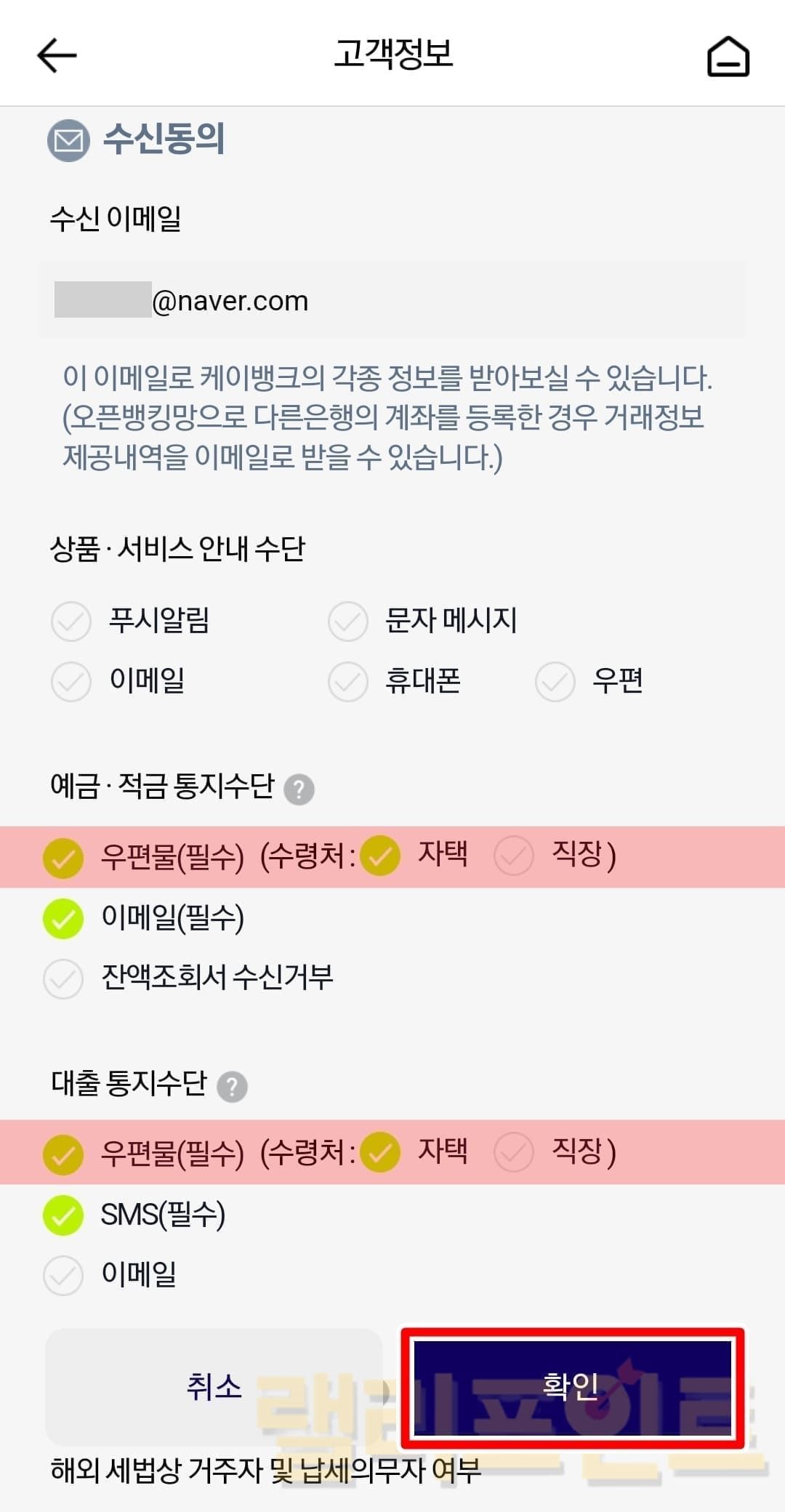The width and height of the screenshot is (785, 1512).
Task: Check the 휴대폰 option
Action: 348,681
